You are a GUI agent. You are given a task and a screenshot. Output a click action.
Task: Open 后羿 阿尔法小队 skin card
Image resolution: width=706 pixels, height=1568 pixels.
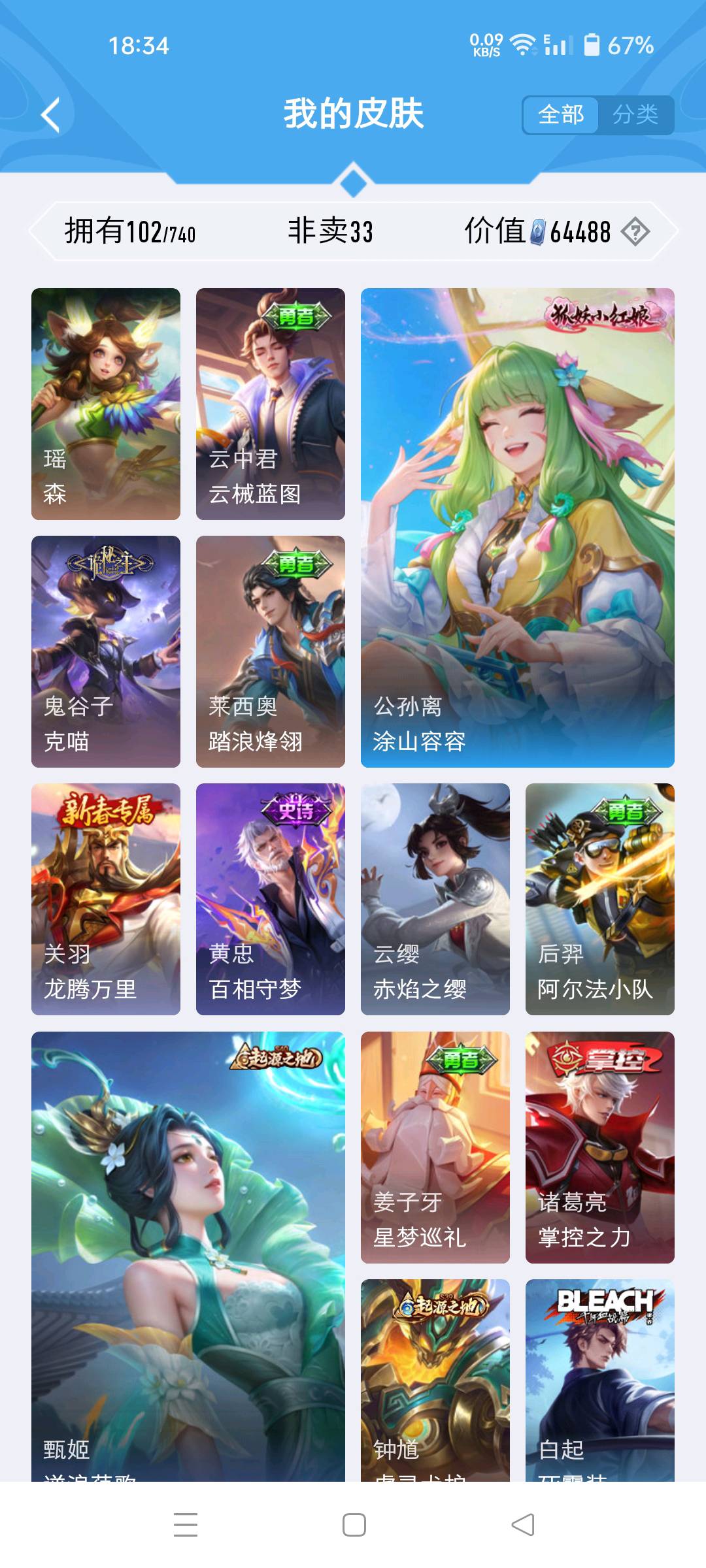(x=600, y=899)
